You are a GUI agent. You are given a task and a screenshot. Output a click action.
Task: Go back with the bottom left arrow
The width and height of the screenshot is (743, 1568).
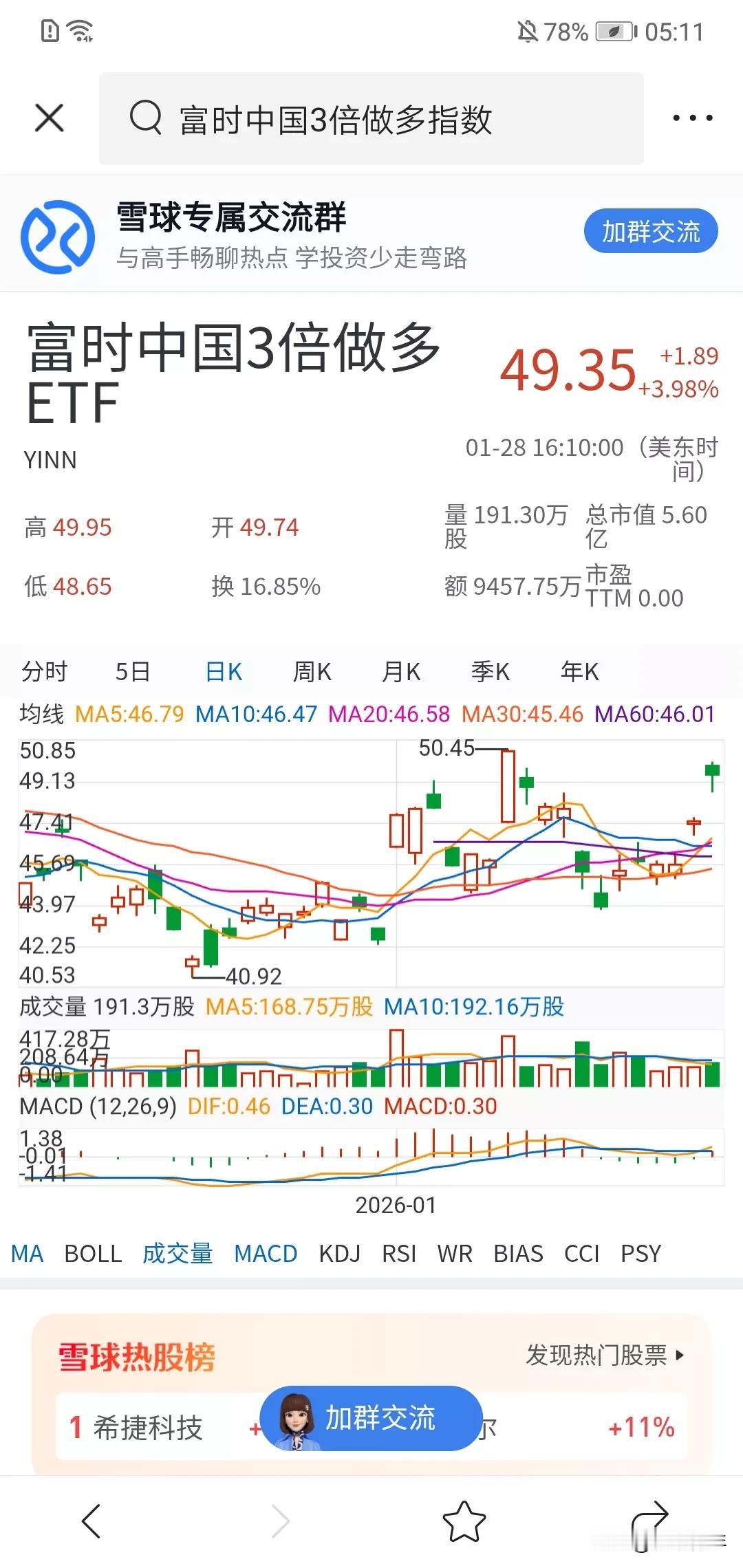(x=91, y=1520)
